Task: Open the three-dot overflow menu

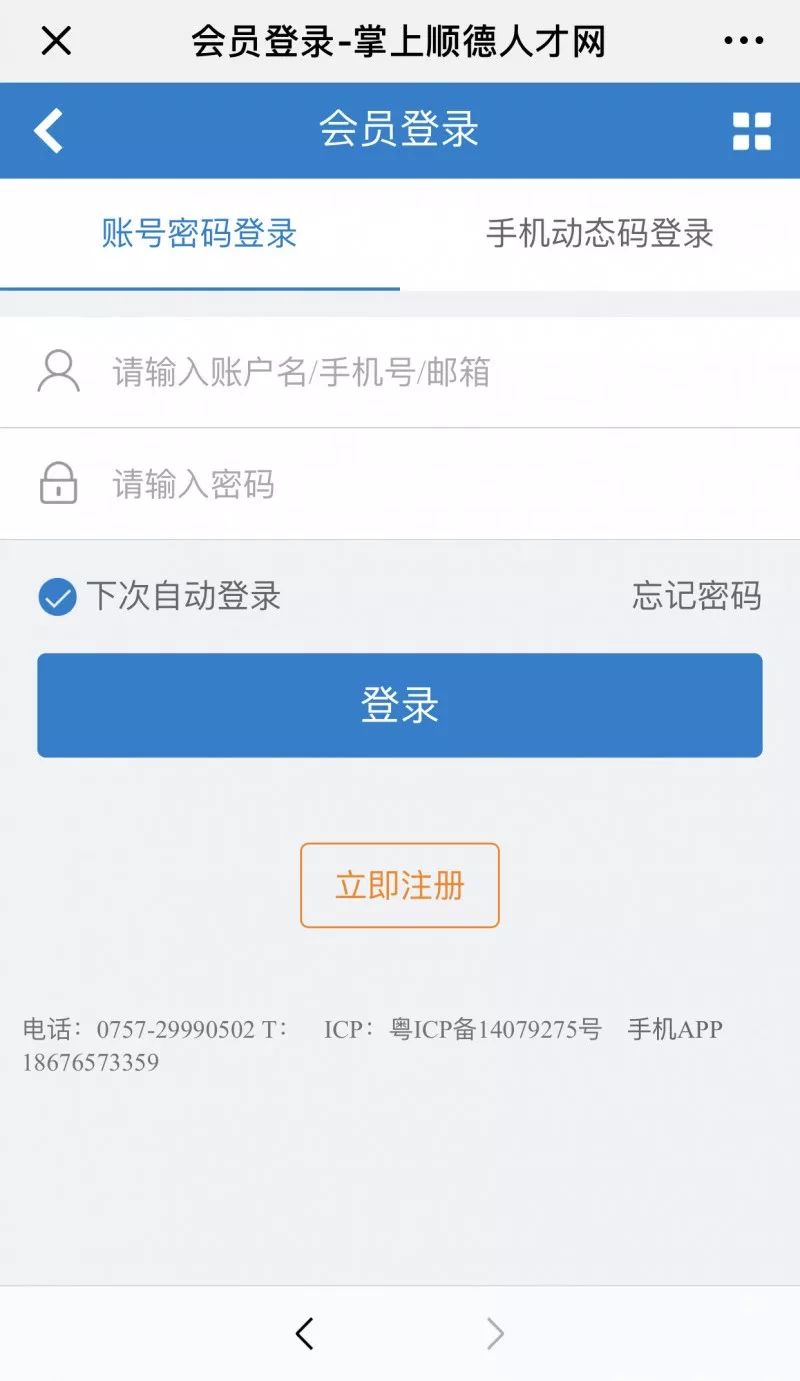Action: click(x=743, y=41)
